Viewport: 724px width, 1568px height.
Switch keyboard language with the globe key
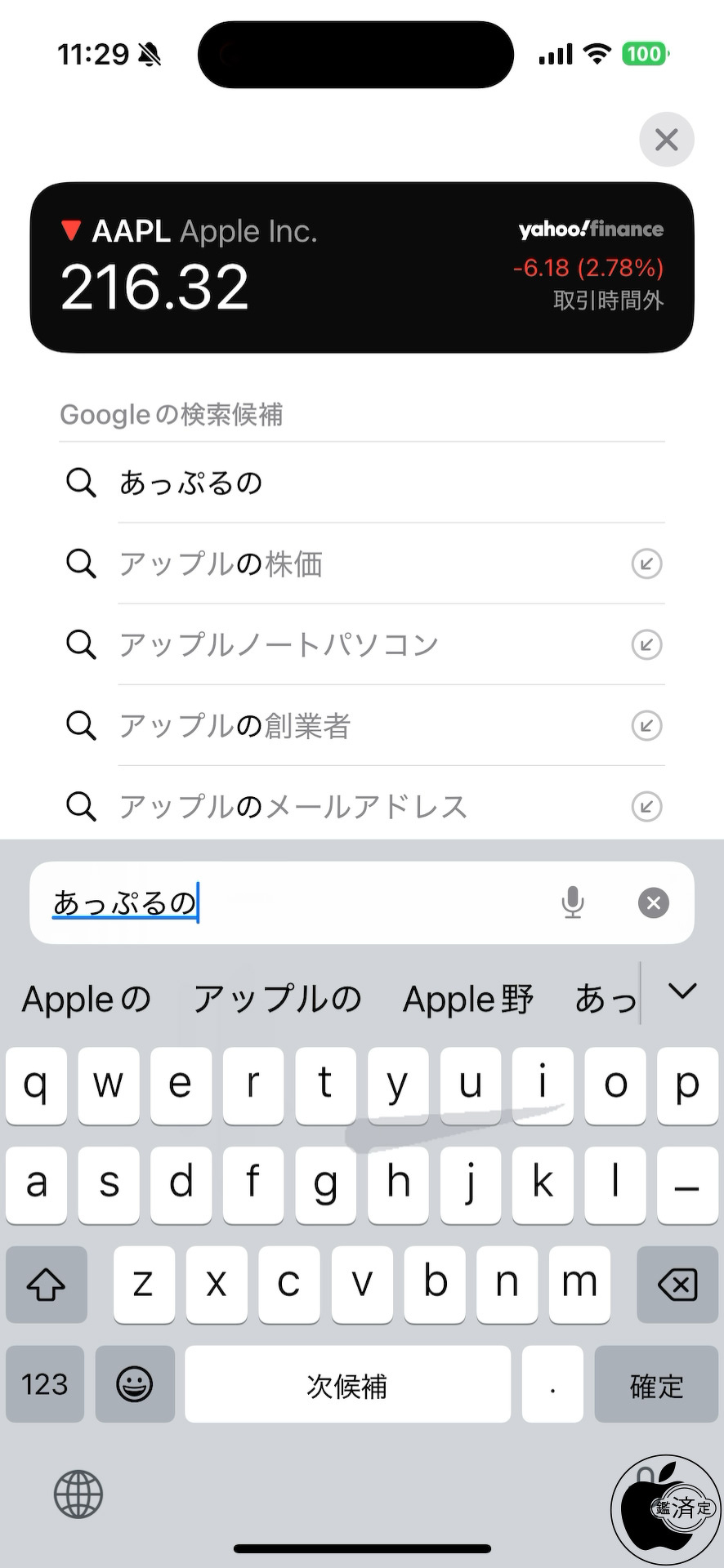pos(78,1494)
